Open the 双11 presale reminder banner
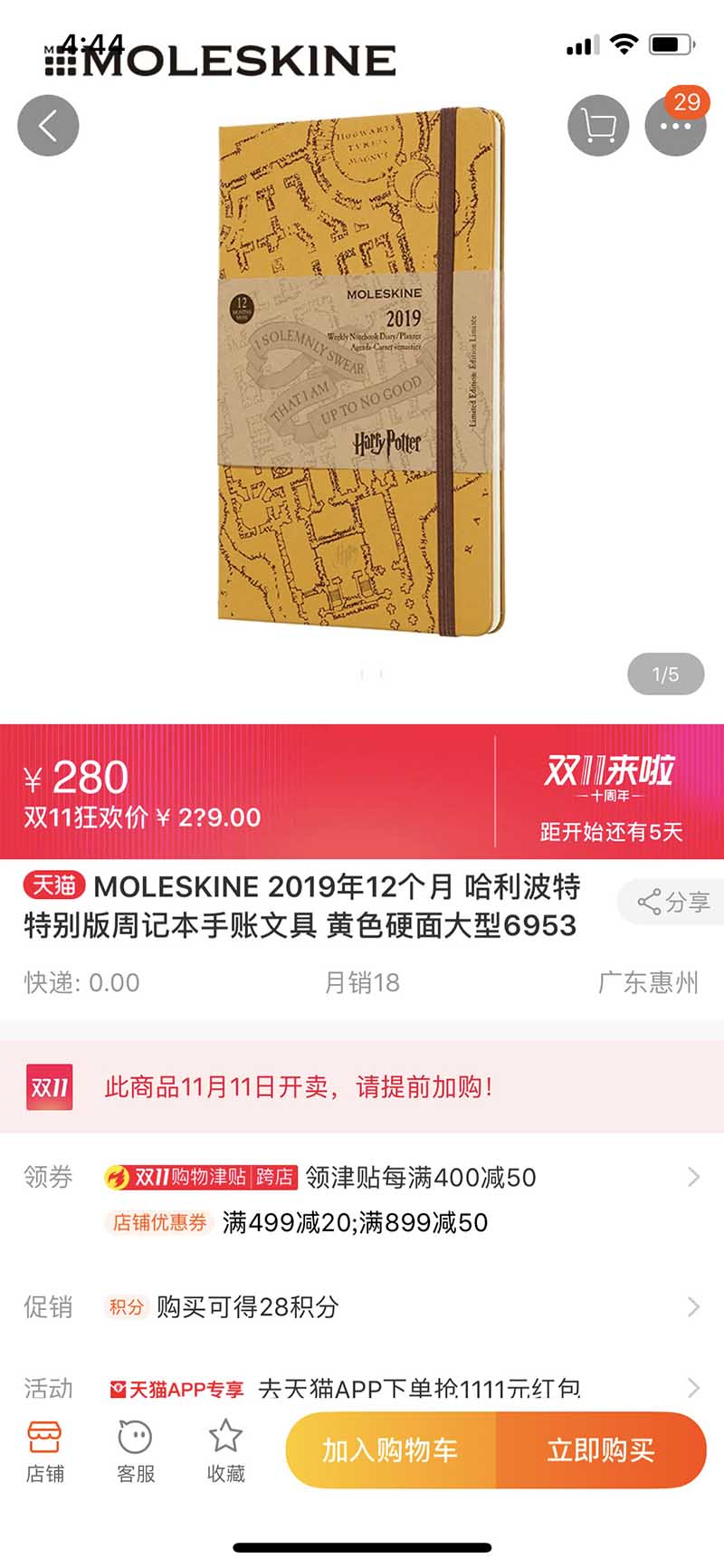The height and width of the screenshot is (1568, 724). click(362, 1086)
